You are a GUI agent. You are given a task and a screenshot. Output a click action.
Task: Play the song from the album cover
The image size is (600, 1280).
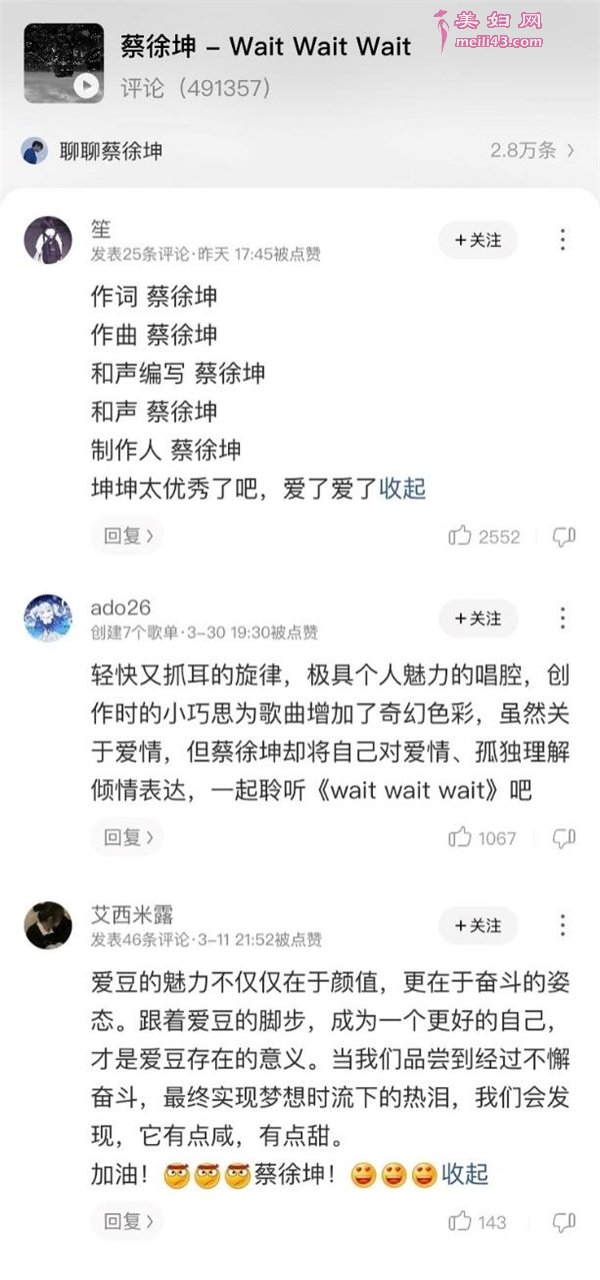click(87, 86)
